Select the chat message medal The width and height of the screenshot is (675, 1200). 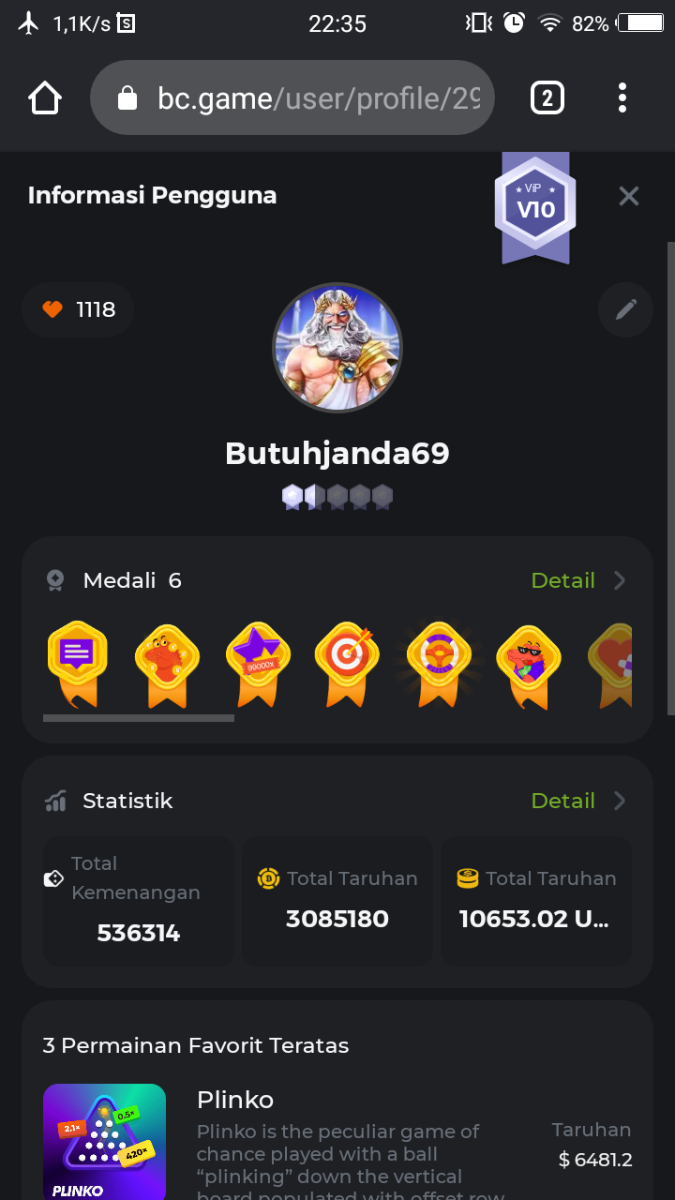[x=77, y=662]
